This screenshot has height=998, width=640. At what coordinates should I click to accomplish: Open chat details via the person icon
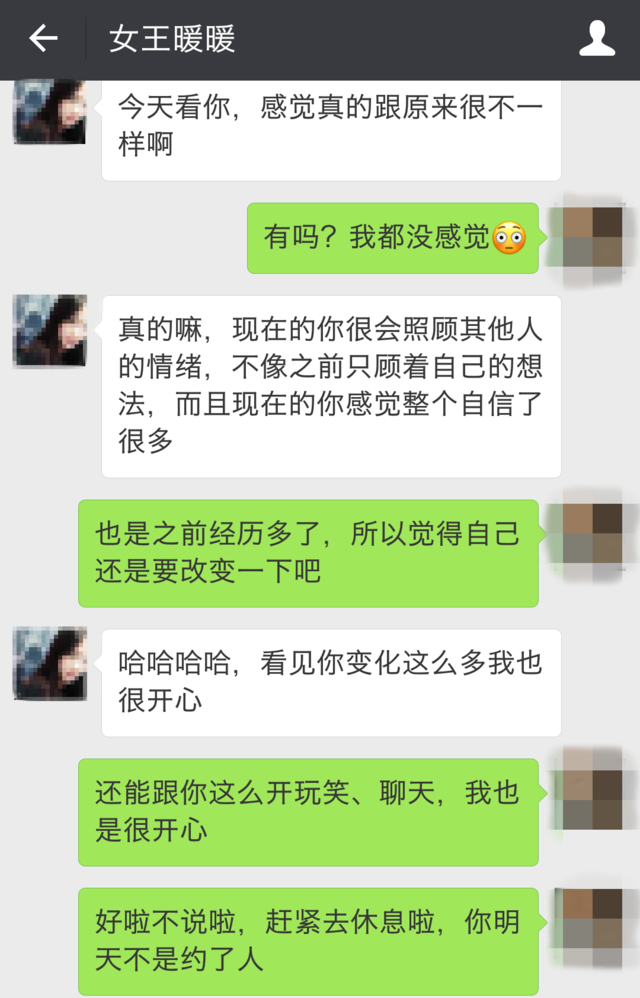click(x=597, y=39)
